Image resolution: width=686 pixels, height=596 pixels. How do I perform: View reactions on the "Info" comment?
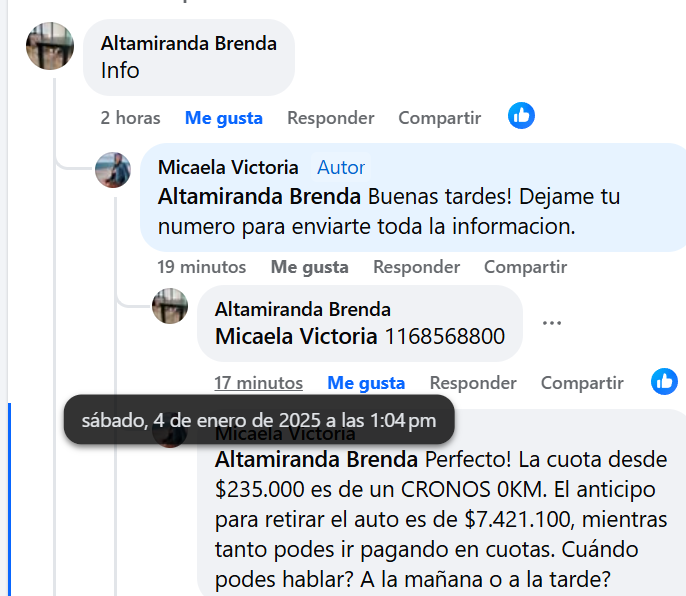(x=521, y=116)
